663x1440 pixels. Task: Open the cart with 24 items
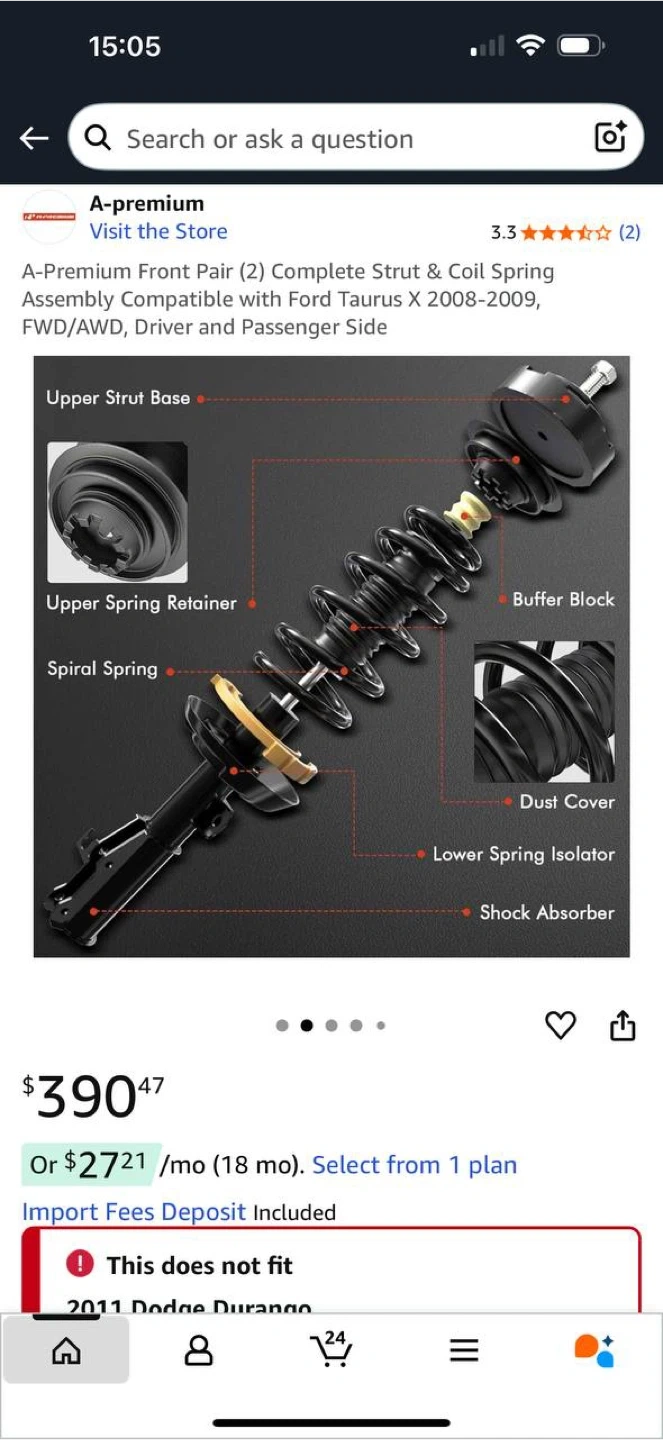click(331, 1349)
